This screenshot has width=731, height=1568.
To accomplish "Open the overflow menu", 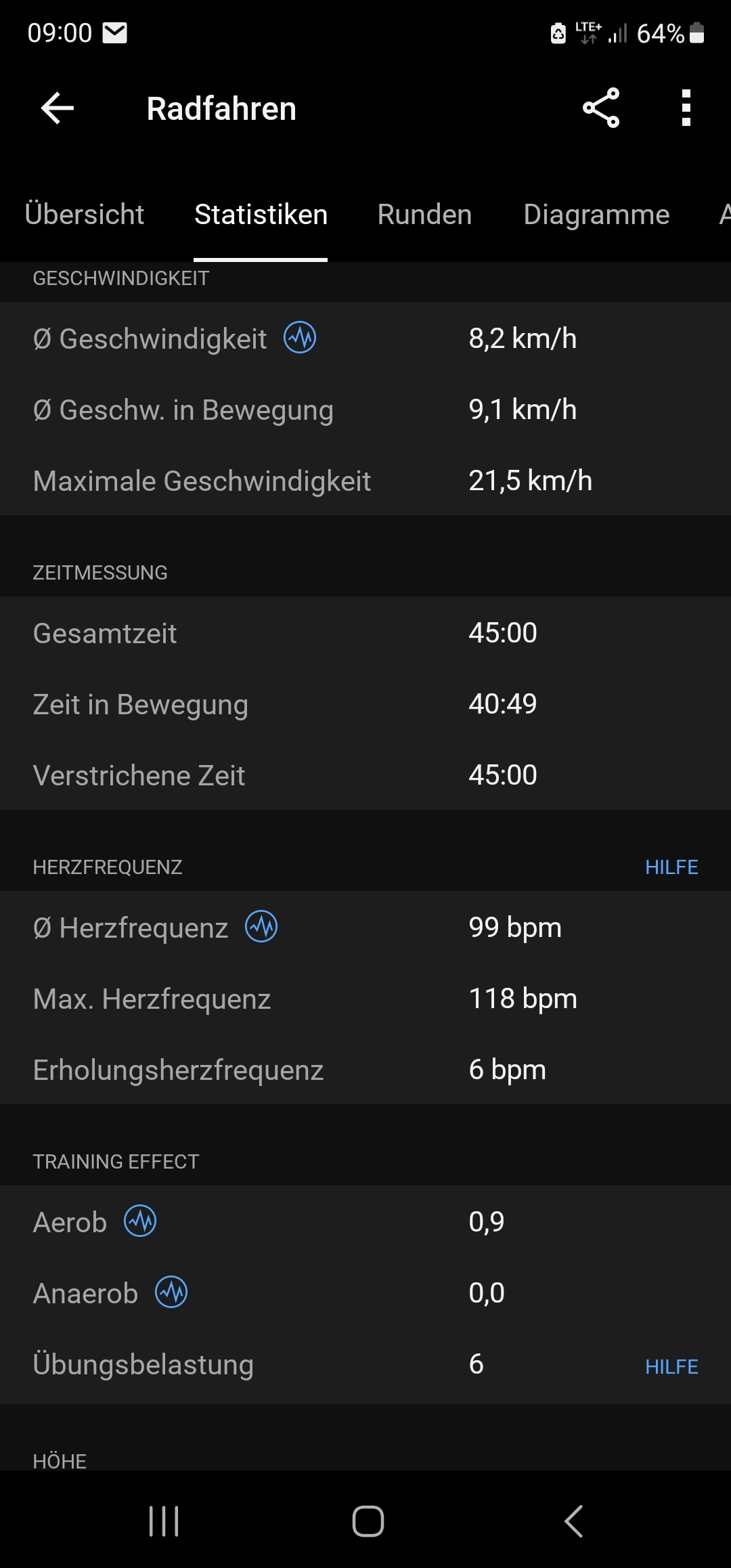I will pos(686,108).
